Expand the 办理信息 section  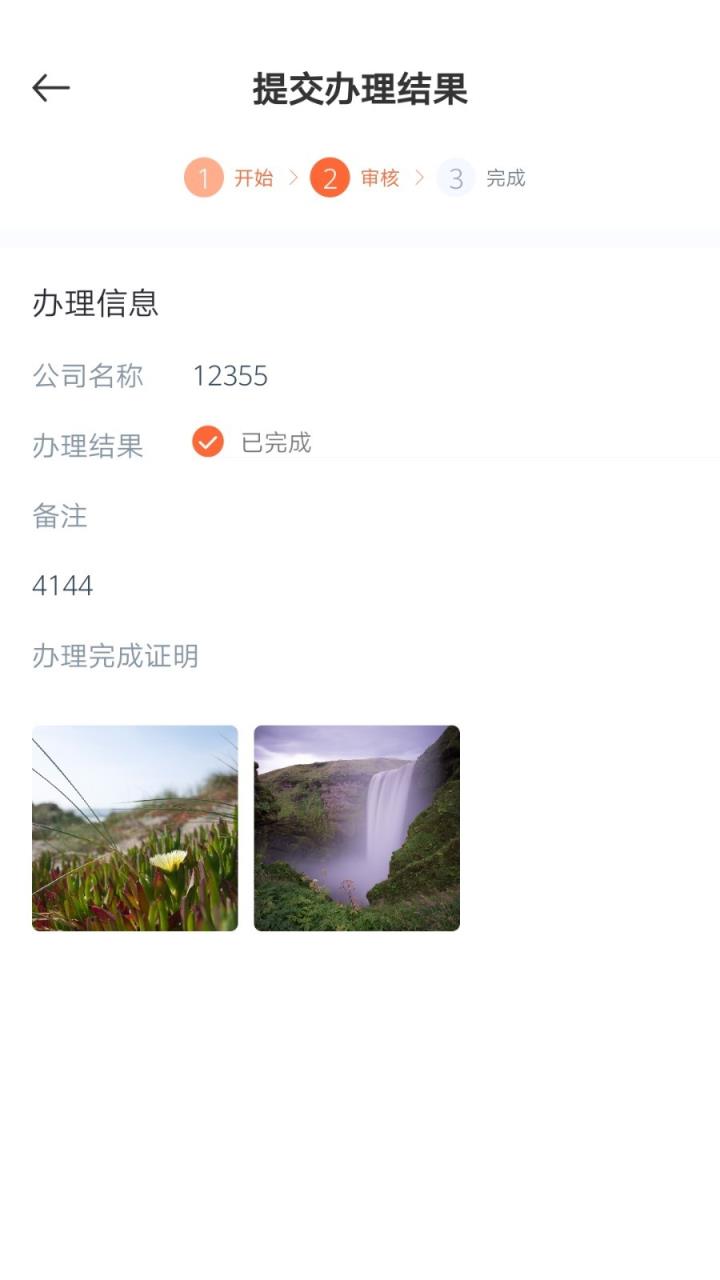tap(97, 303)
